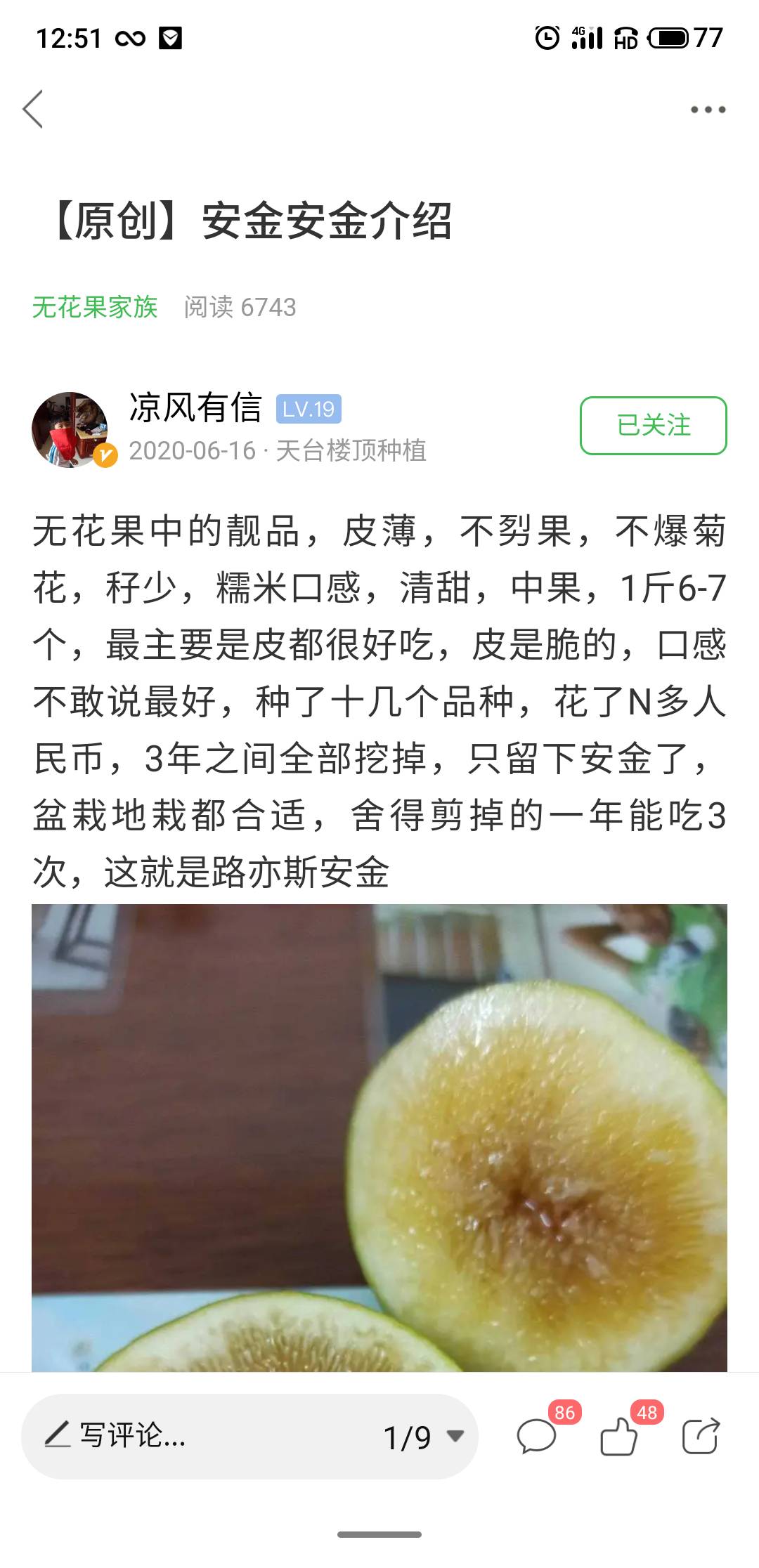Tap the 已关注 follow button

pyautogui.click(x=653, y=426)
